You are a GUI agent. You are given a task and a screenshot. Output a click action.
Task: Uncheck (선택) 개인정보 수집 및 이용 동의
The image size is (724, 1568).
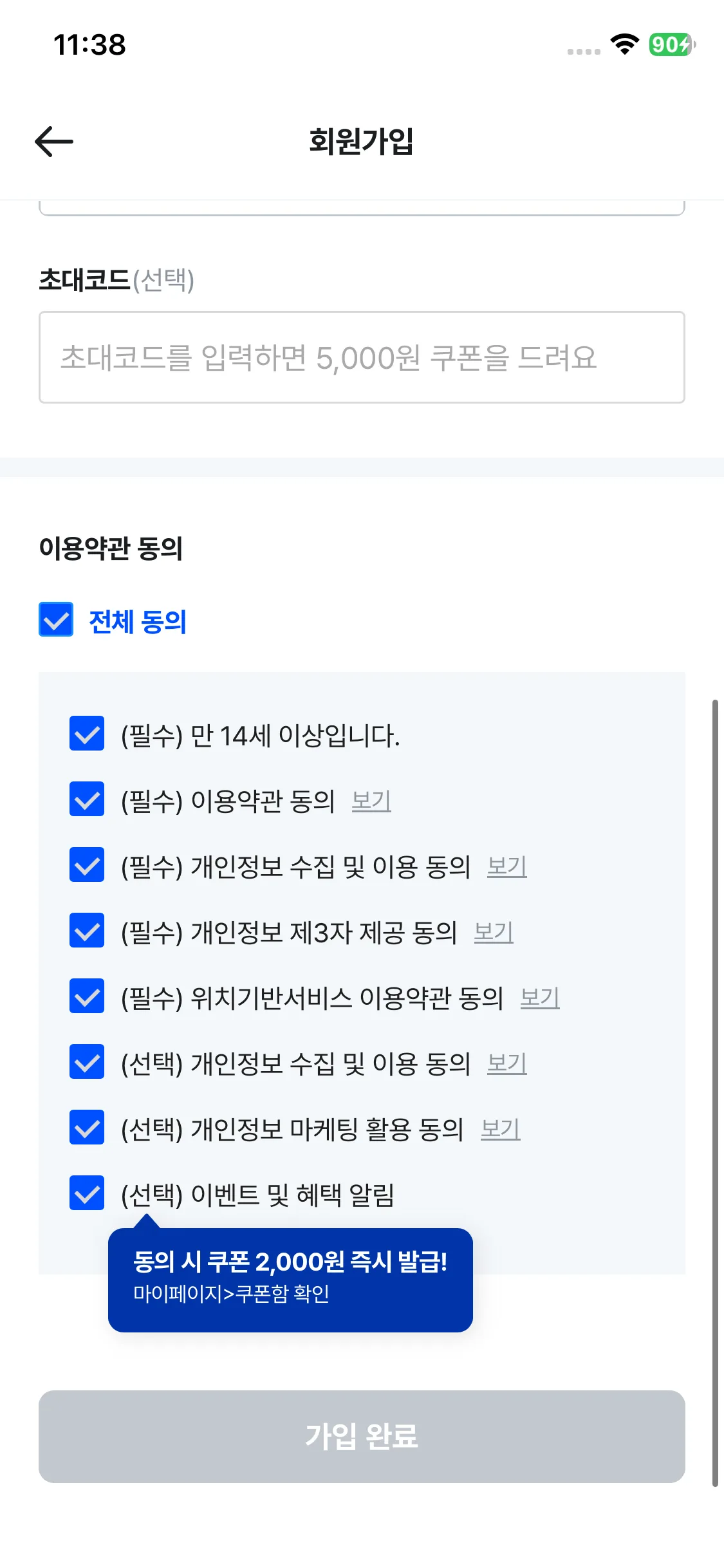click(87, 1061)
